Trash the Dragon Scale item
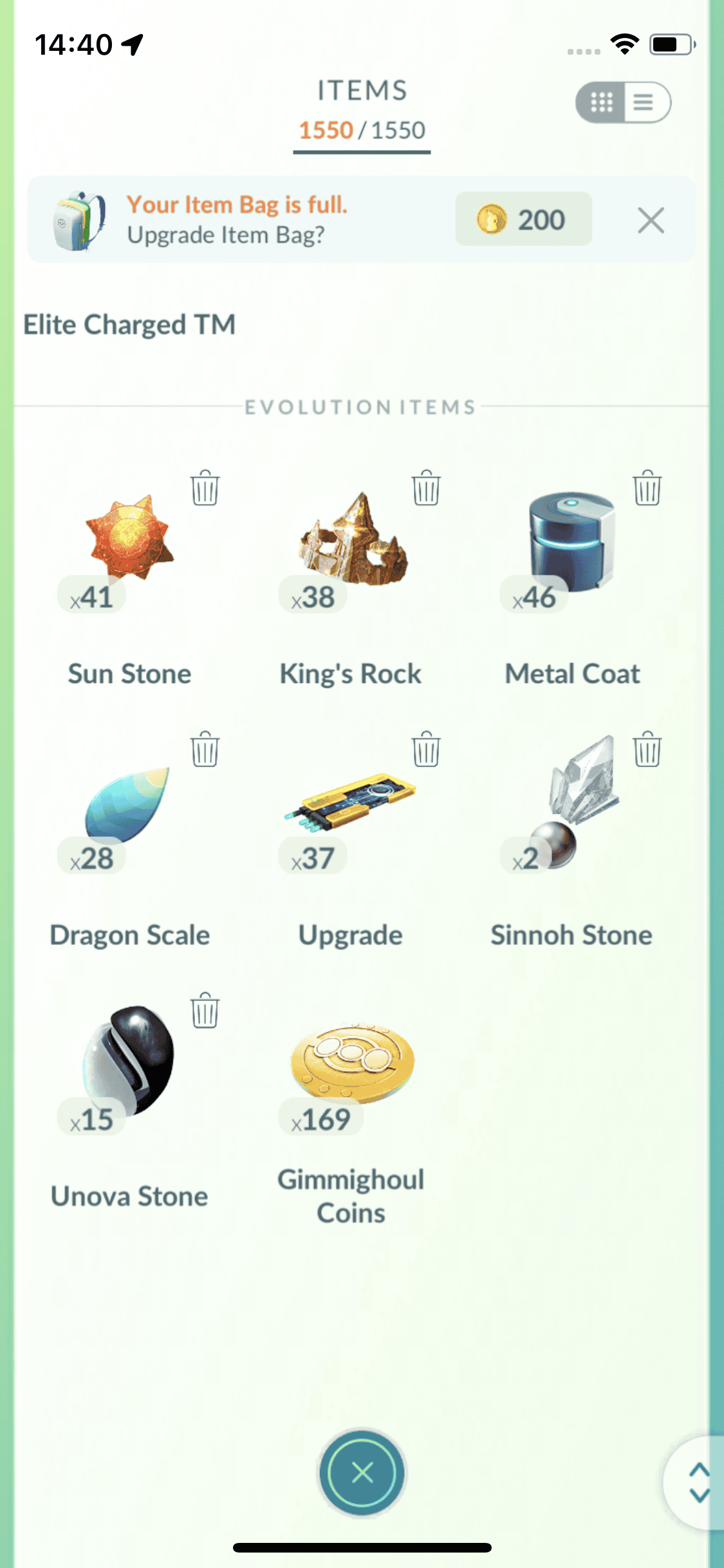This screenshot has width=724, height=1568. [x=205, y=749]
